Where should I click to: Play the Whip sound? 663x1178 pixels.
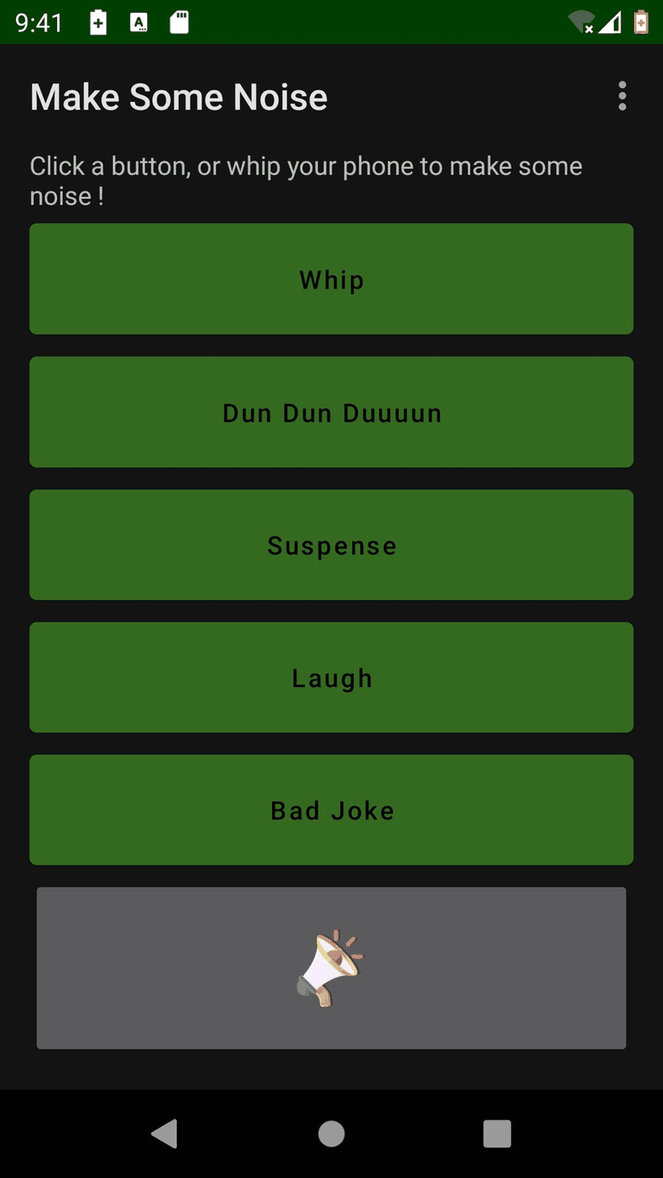(331, 279)
